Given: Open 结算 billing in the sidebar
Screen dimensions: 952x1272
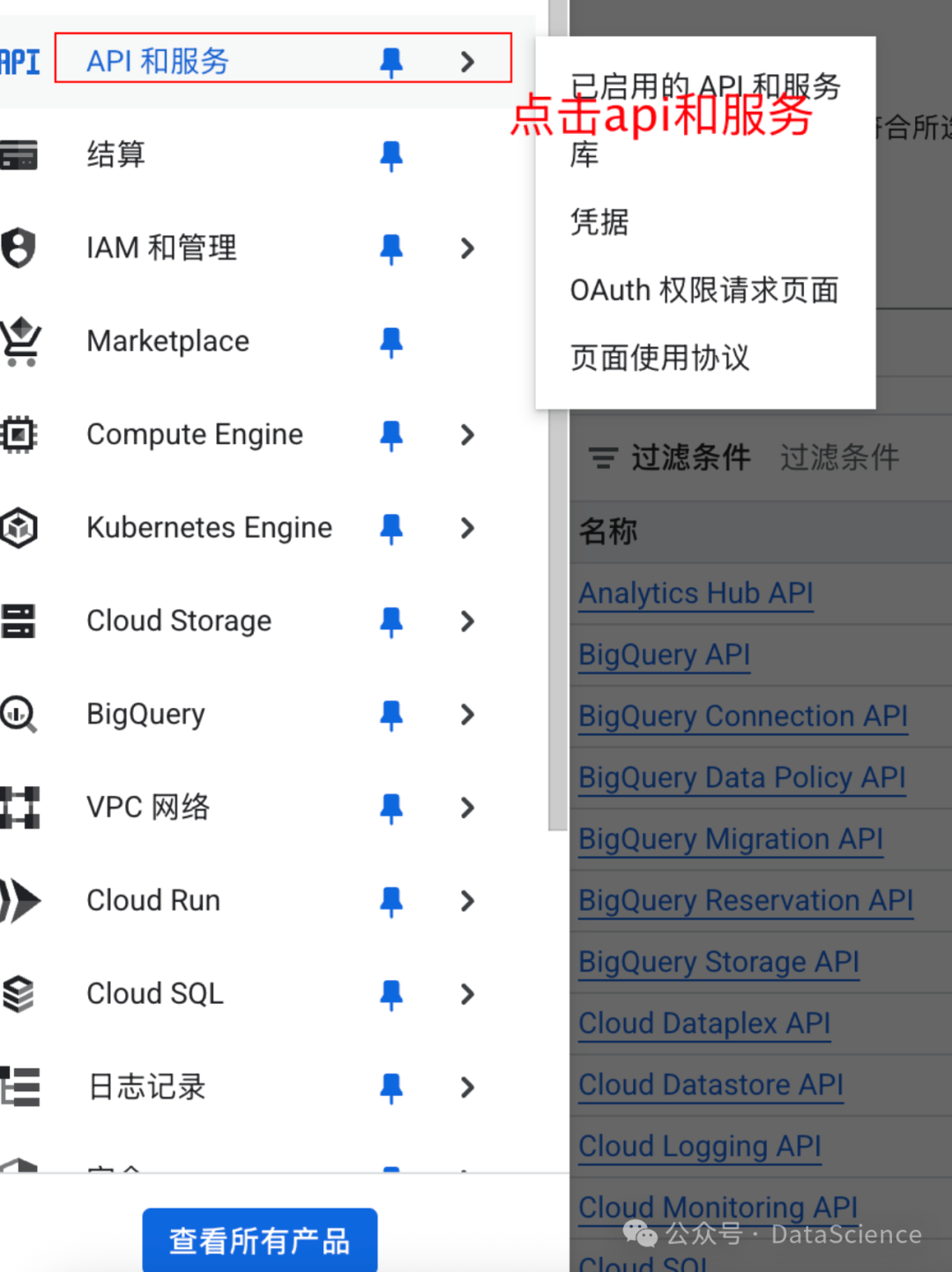Looking at the screenshot, I should pos(116,155).
